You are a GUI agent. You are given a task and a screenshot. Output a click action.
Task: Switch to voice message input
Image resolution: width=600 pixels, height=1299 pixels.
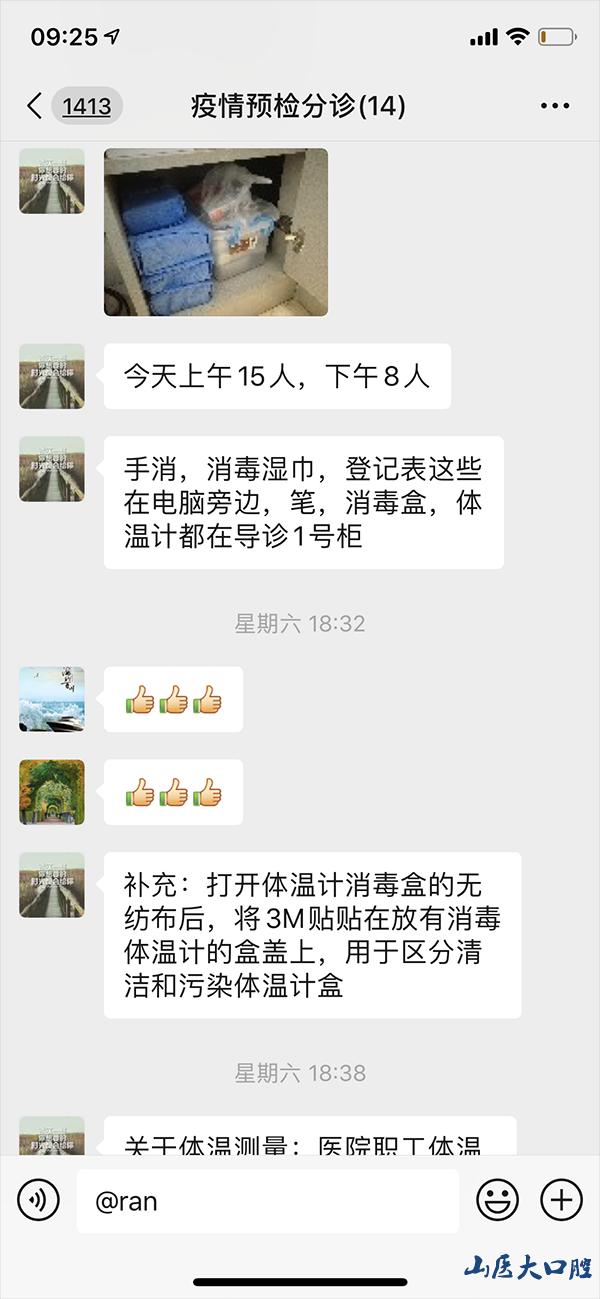click(x=39, y=1199)
